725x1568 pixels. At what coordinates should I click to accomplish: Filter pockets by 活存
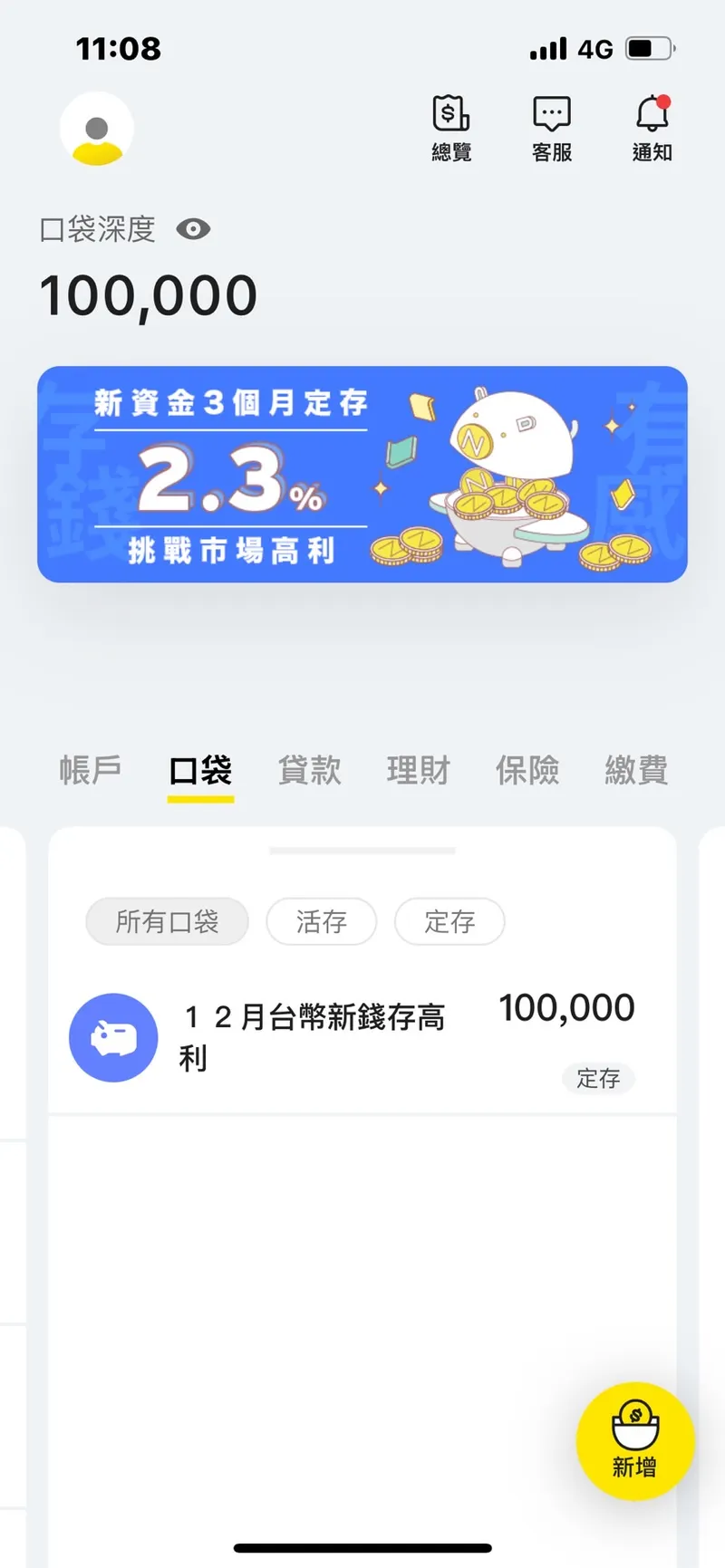321,921
